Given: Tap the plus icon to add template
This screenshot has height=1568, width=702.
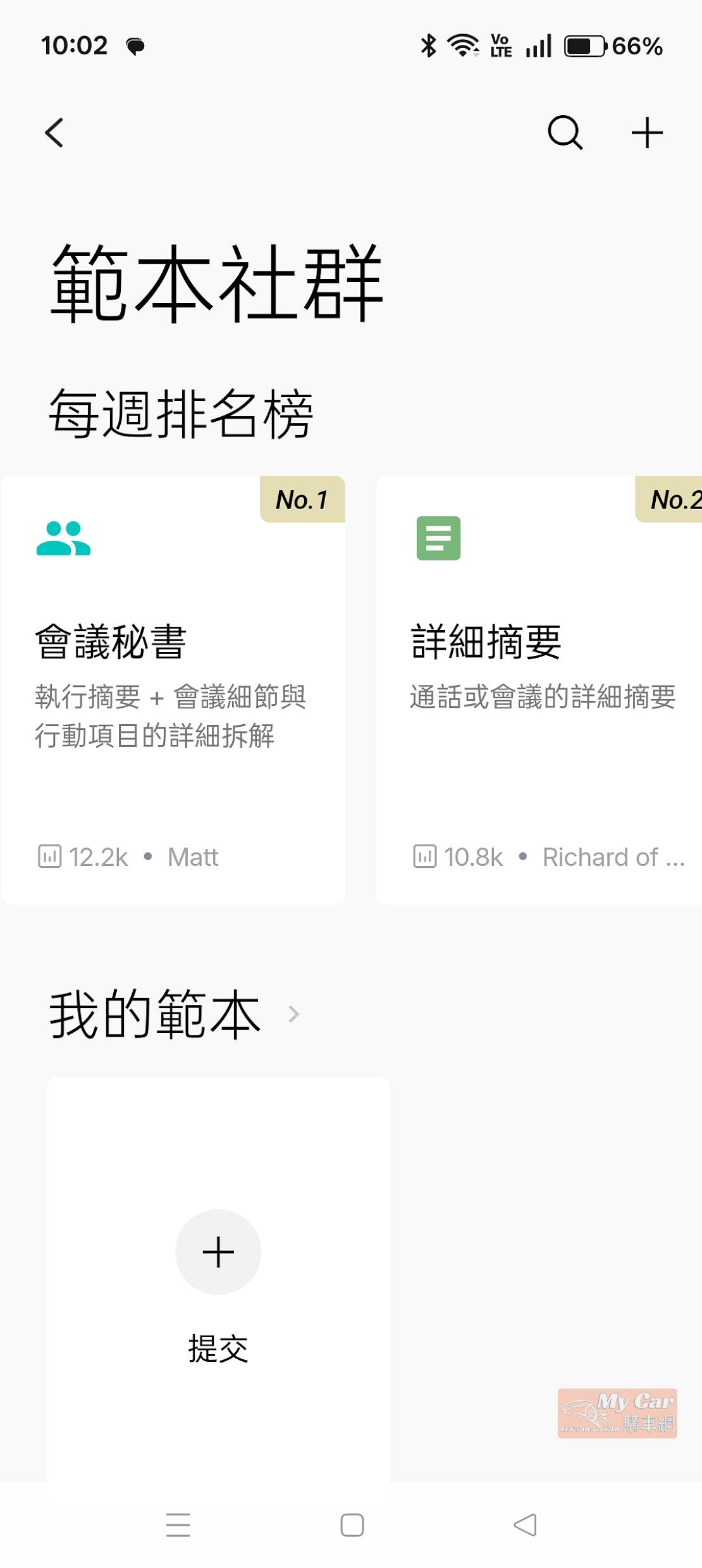Looking at the screenshot, I should pyautogui.click(x=646, y=133).
